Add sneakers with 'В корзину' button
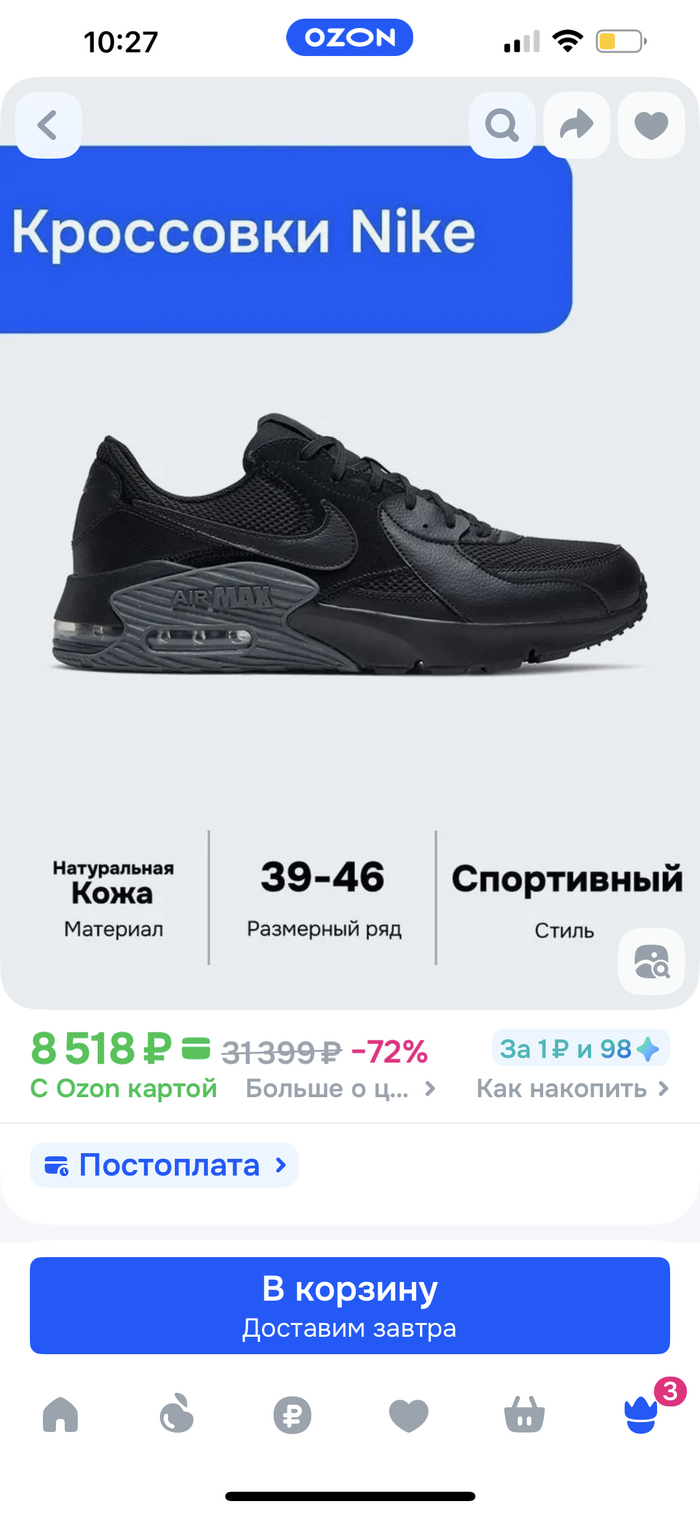 click(x=350, y=1304)
